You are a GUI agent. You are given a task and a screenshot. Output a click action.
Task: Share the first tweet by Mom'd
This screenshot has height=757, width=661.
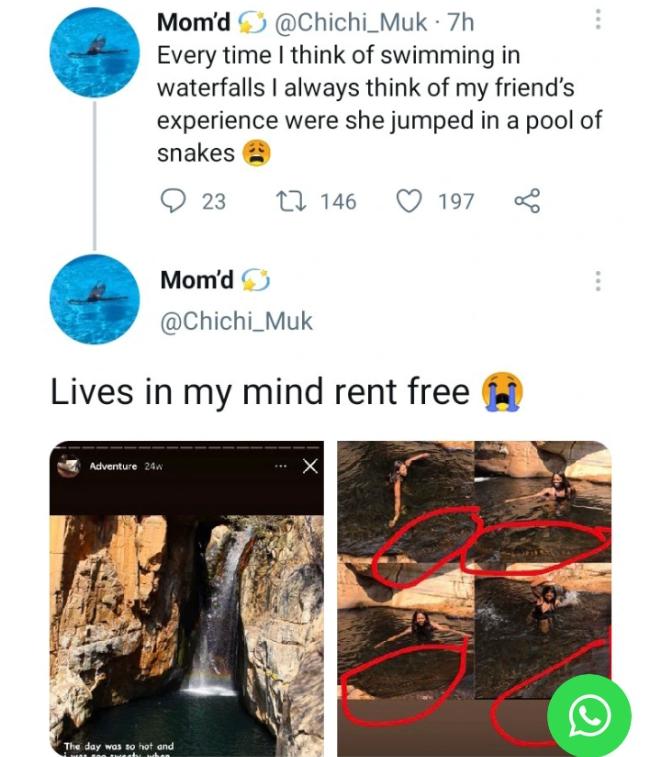pyautogui.click(x=526, y=202)
